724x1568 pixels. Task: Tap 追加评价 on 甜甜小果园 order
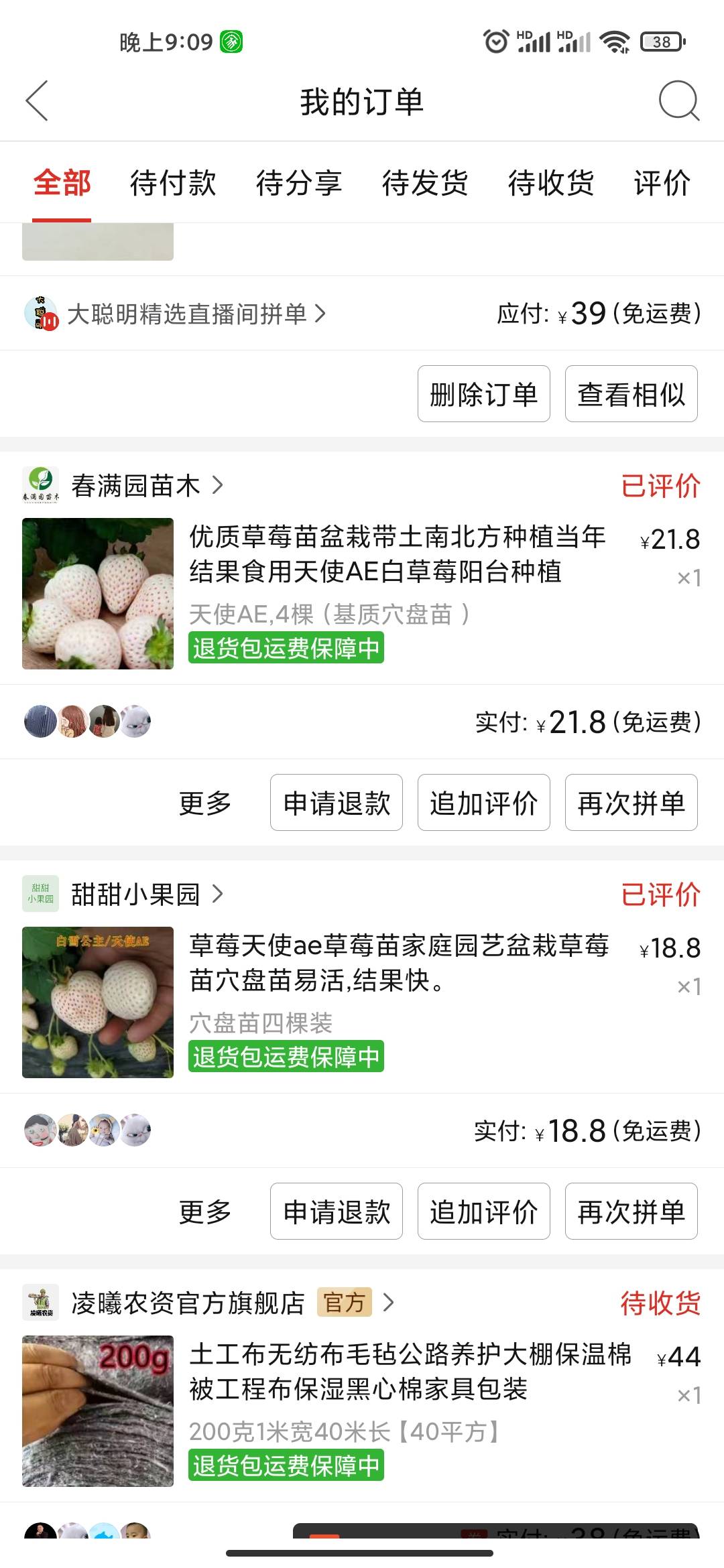click(x=483, y=1212)
